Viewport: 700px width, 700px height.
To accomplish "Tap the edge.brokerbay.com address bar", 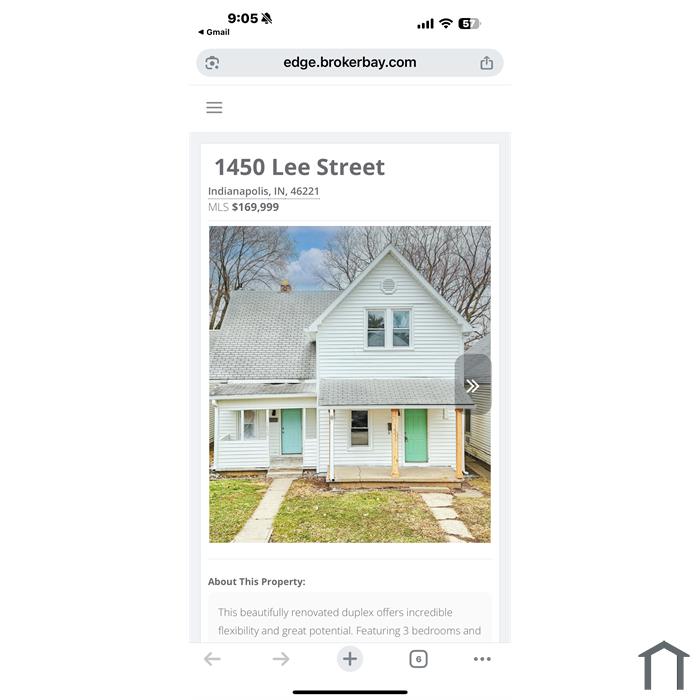I will [x=349, y=62].
